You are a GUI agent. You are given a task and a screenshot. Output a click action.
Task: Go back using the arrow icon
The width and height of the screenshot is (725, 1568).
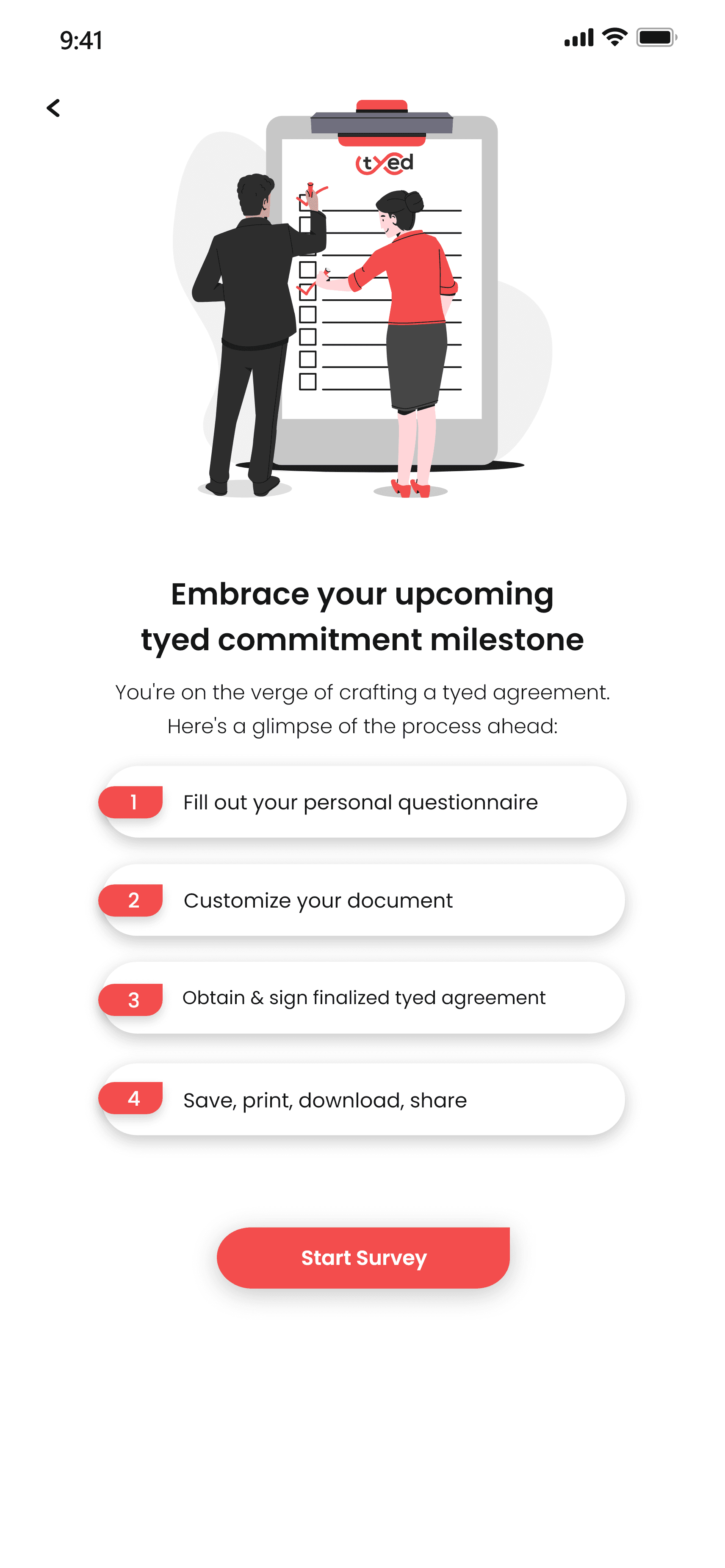point(53,108)
